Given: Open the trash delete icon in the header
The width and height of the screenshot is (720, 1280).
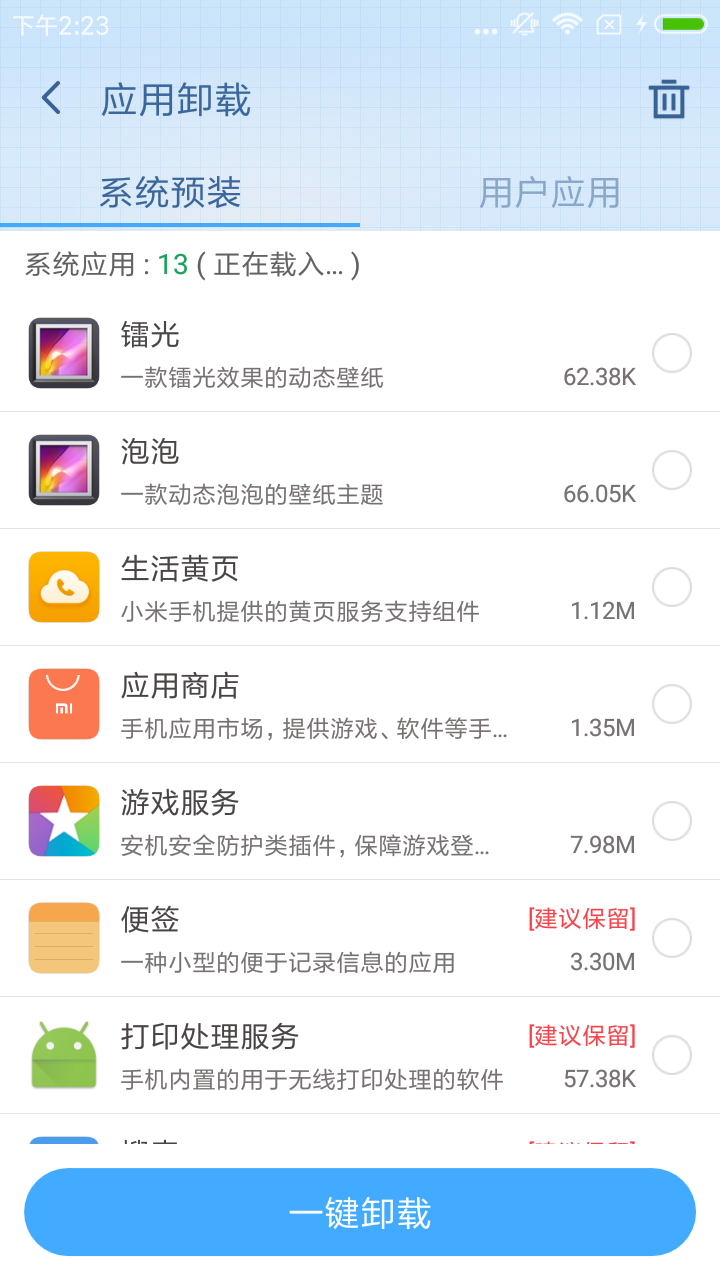Looking at the screenshot, I should pyautogui.click(x=669, y=99).
